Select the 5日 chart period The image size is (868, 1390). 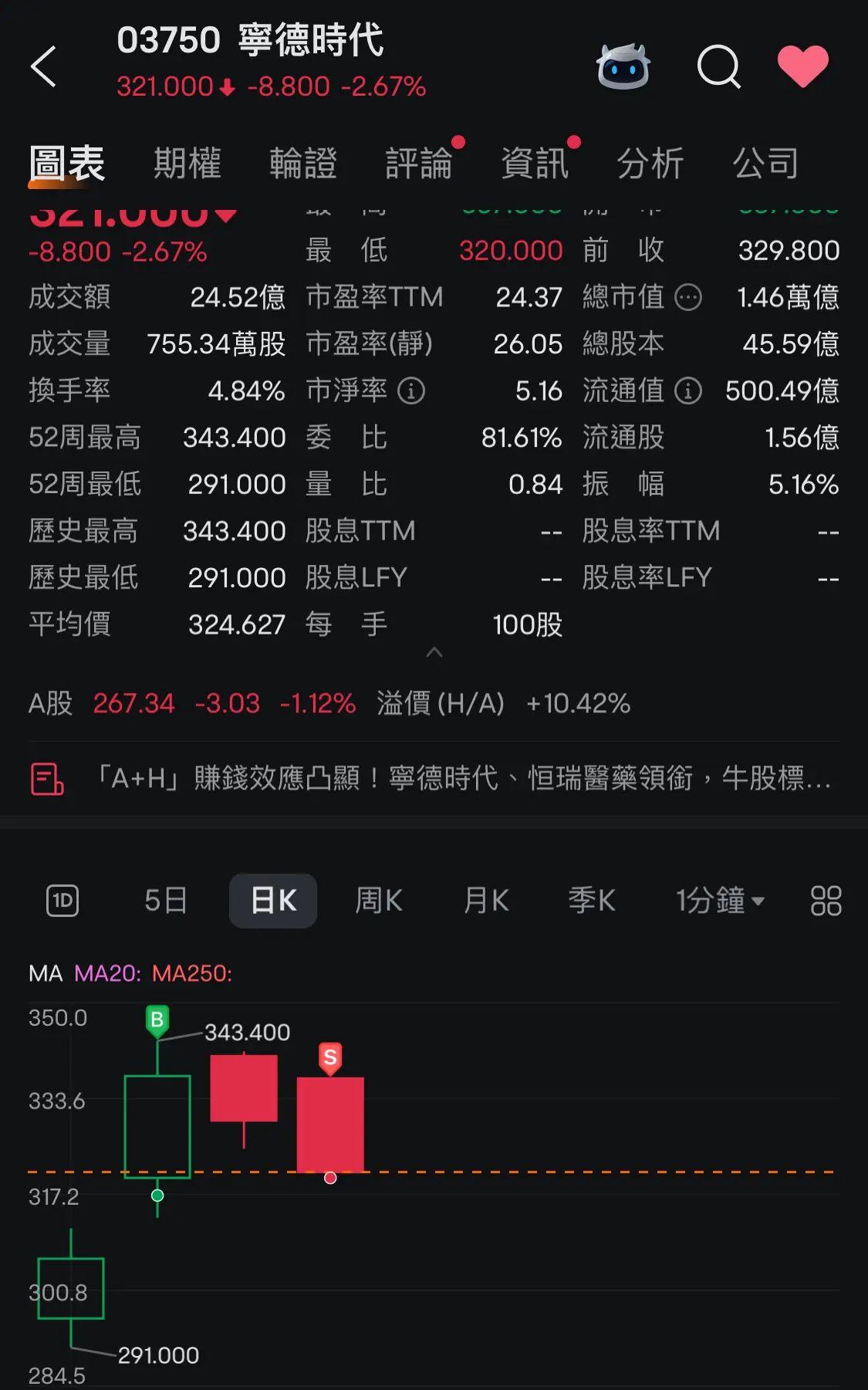pos(166,901)
